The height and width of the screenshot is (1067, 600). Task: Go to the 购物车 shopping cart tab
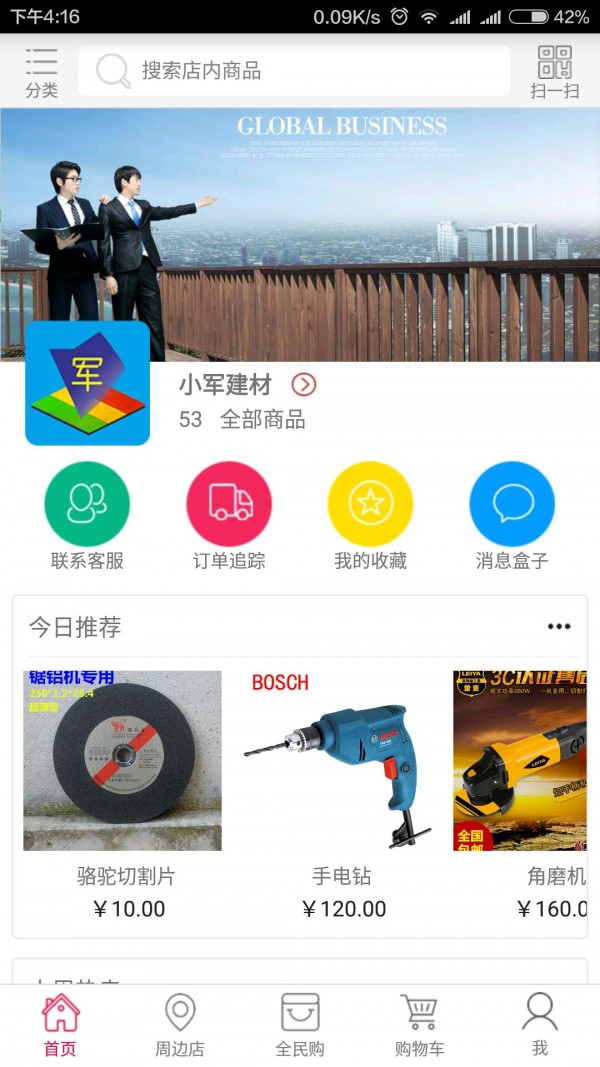click(420, 1025)
